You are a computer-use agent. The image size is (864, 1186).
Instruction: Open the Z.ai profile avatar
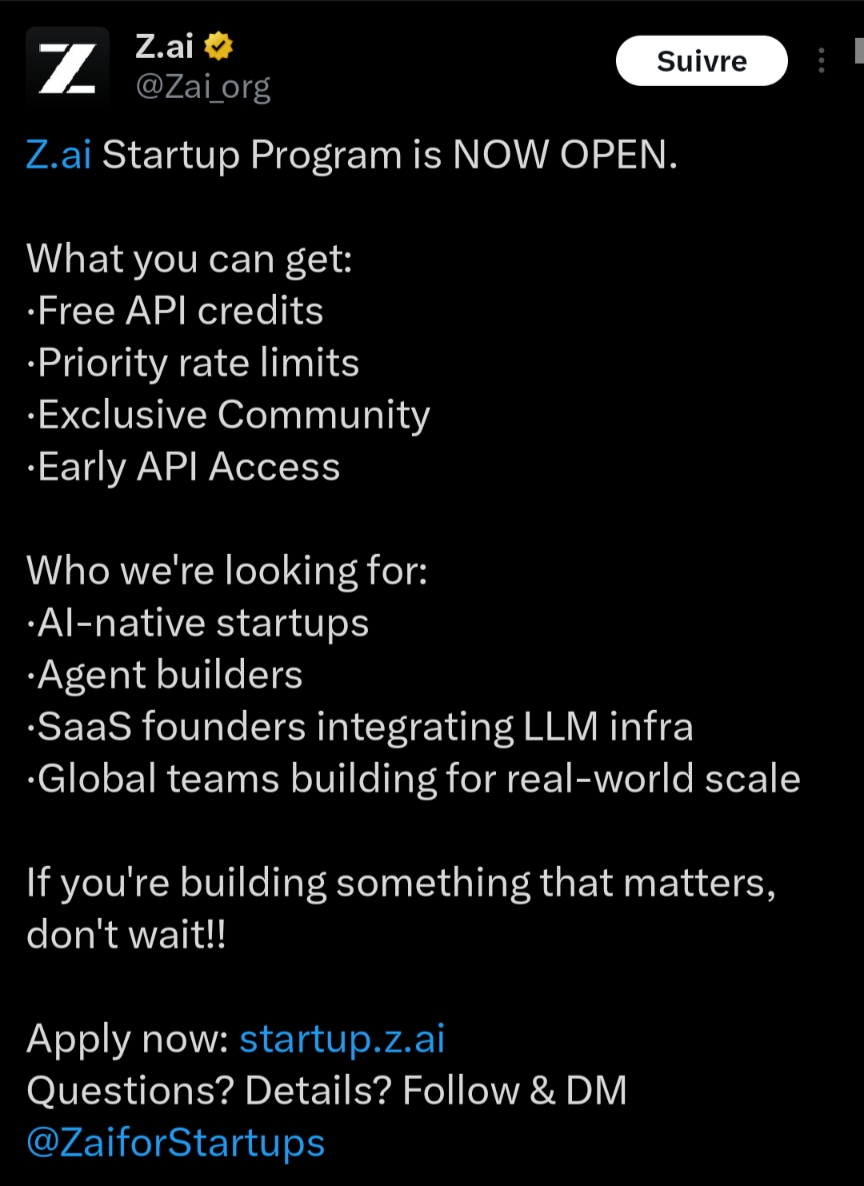pos(67,68)
